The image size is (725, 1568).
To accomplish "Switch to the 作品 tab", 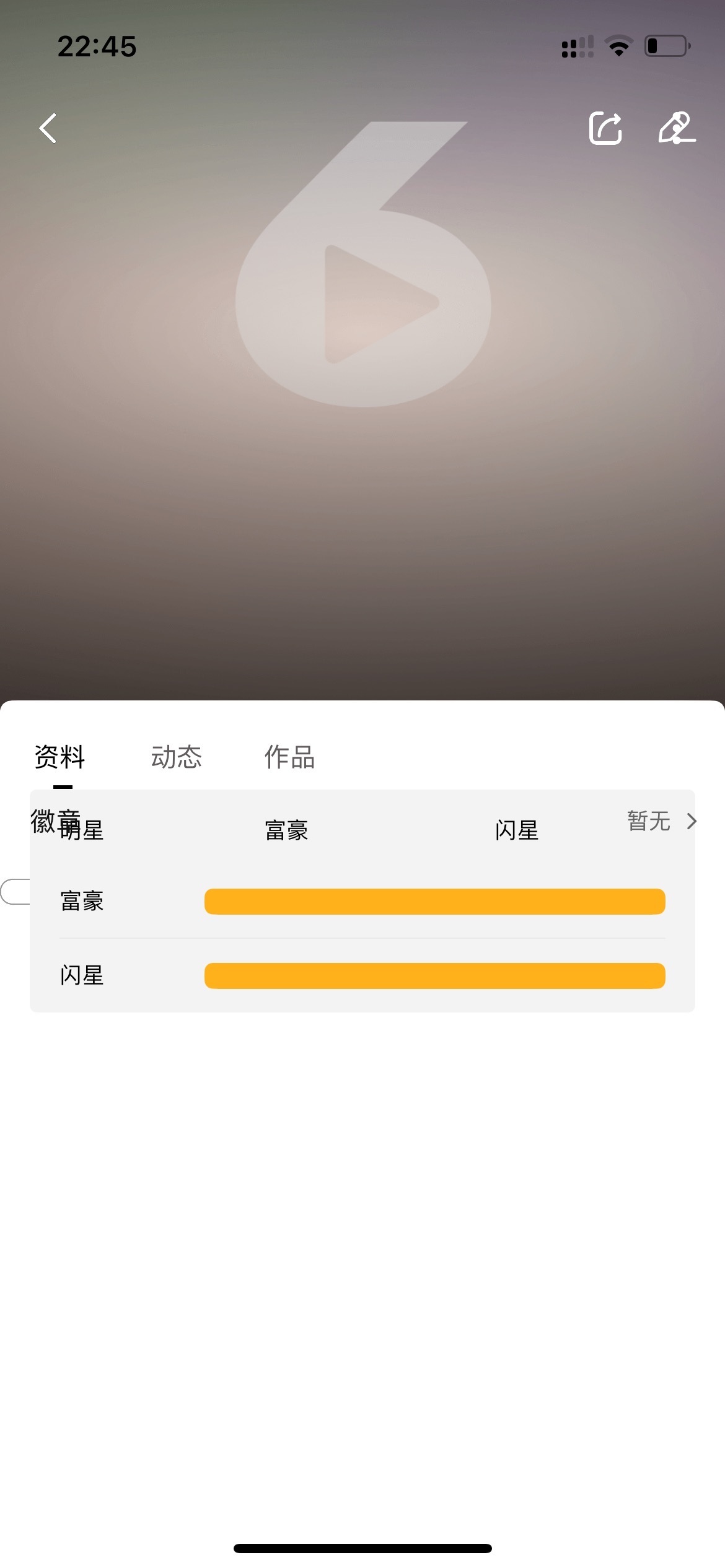I will pos(289,757).
